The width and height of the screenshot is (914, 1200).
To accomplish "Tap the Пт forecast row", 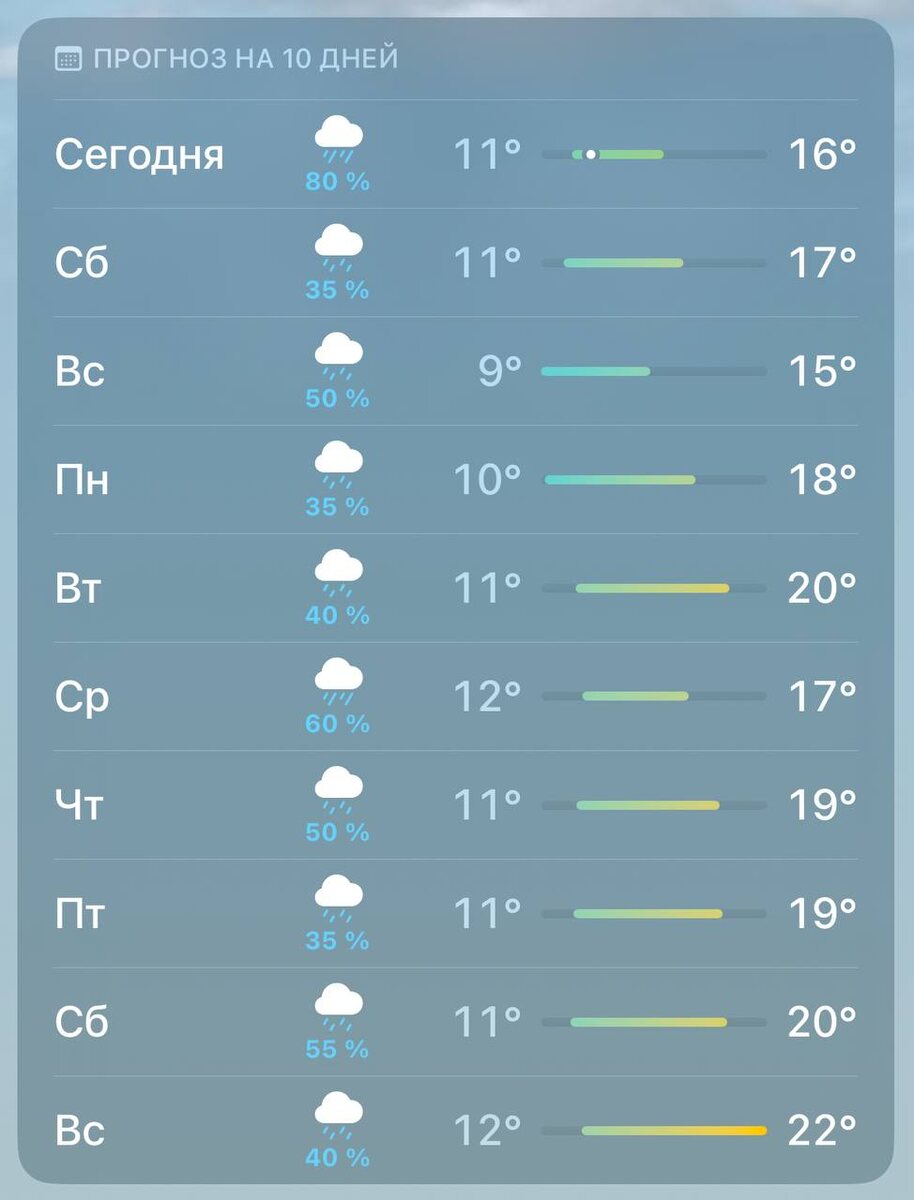I will point(456,913).
